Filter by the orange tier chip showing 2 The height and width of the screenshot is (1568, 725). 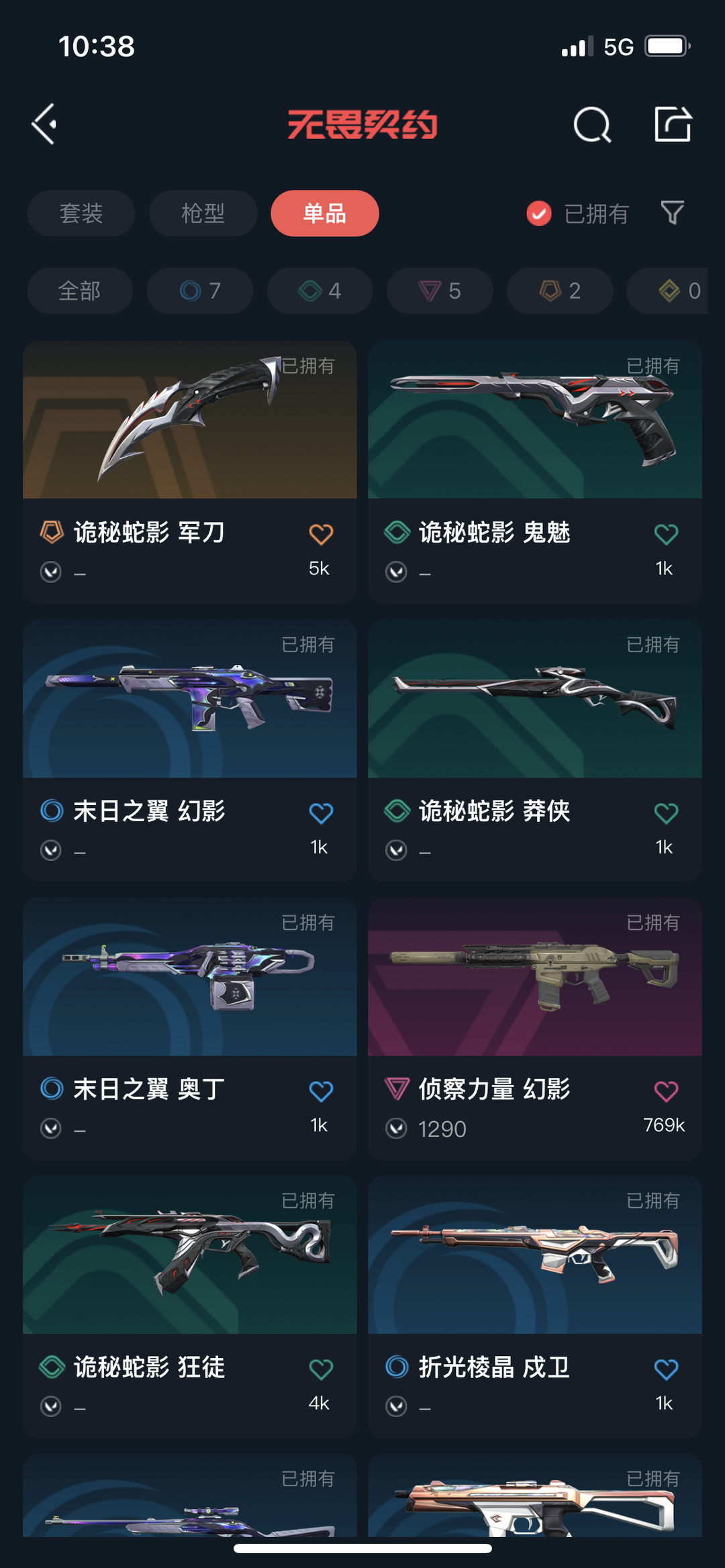point(560,291)
